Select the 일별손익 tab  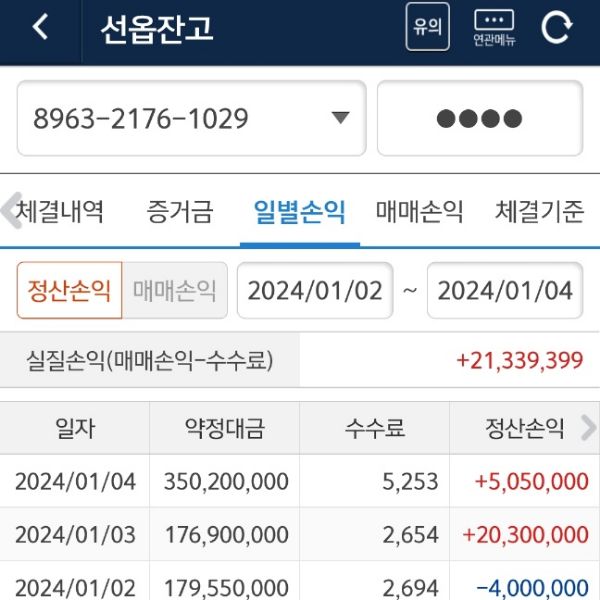pyautogui.click(x=299, y=211)
